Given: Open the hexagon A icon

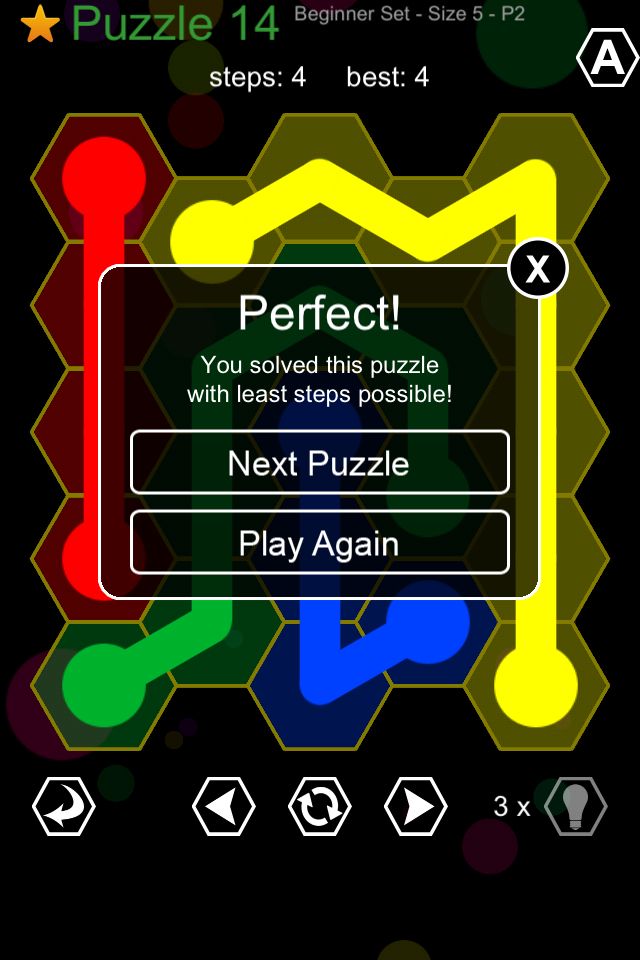Looking at the screenshot, I should (607, 58).
